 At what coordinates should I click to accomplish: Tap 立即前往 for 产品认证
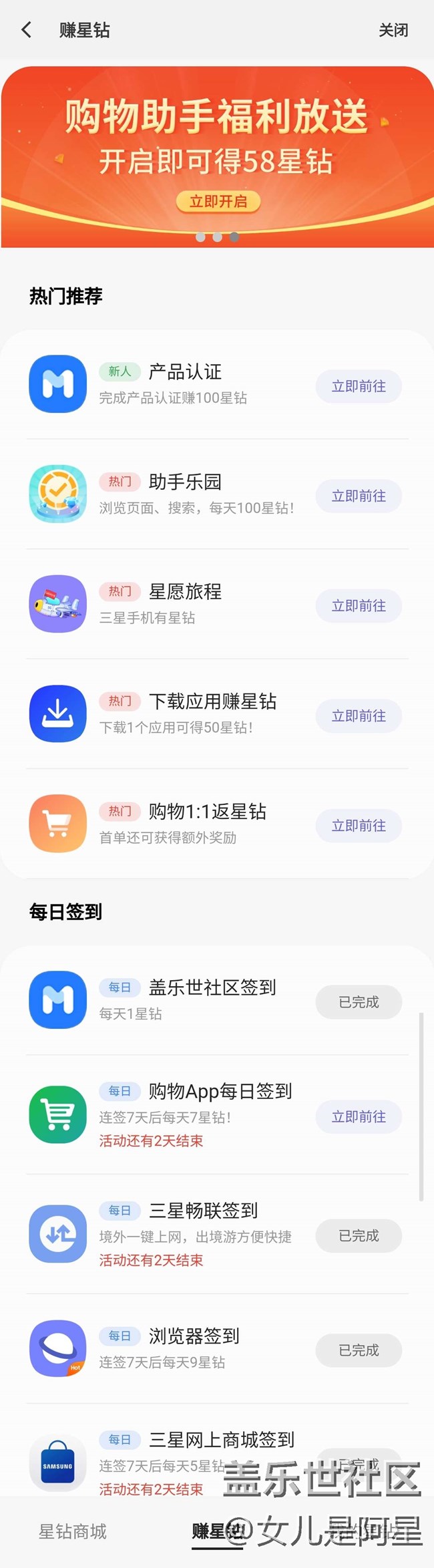pyautogui.click(x=359, y=386)
